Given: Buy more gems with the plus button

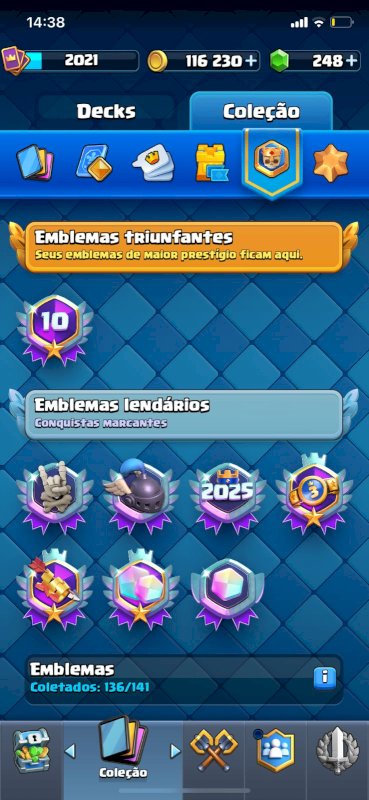Looking at the screenshot, I should pos(351,61).
